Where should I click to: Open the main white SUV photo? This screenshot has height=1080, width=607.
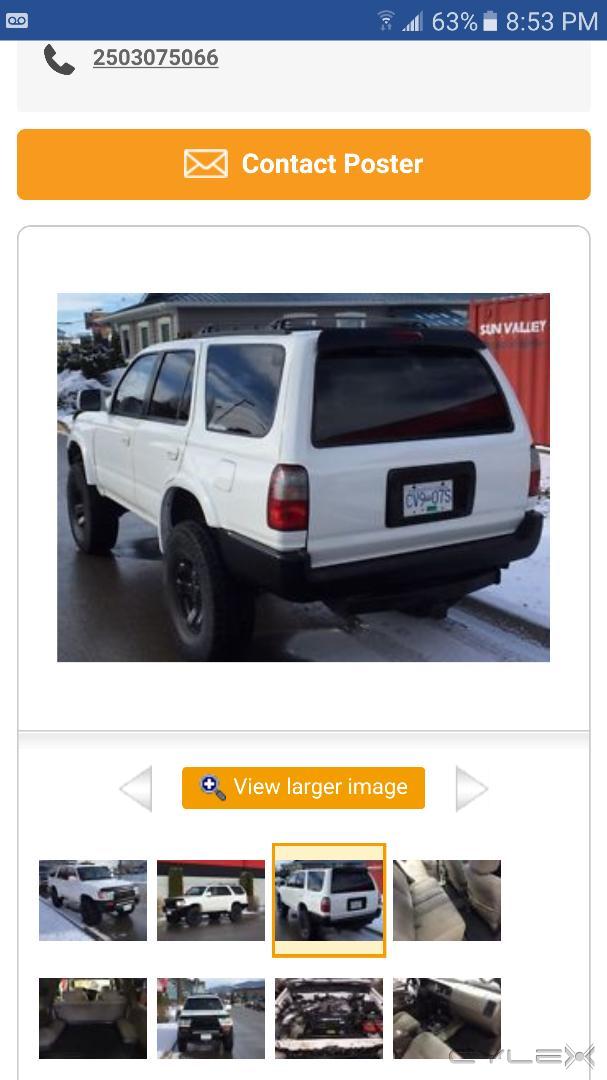pyautogui.click(x=303, y=477)
